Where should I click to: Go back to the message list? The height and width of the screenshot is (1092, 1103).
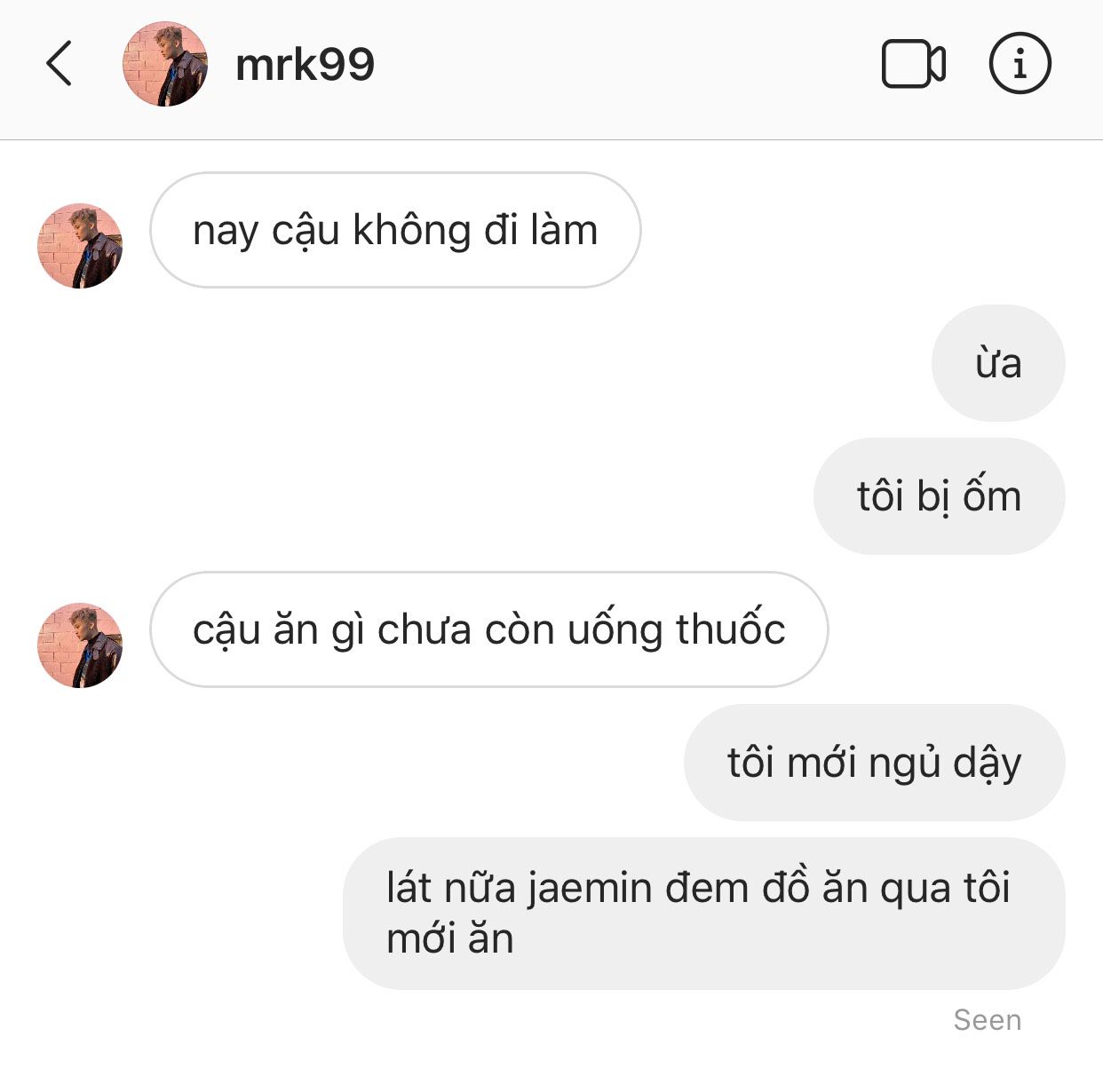click(59, 64)
